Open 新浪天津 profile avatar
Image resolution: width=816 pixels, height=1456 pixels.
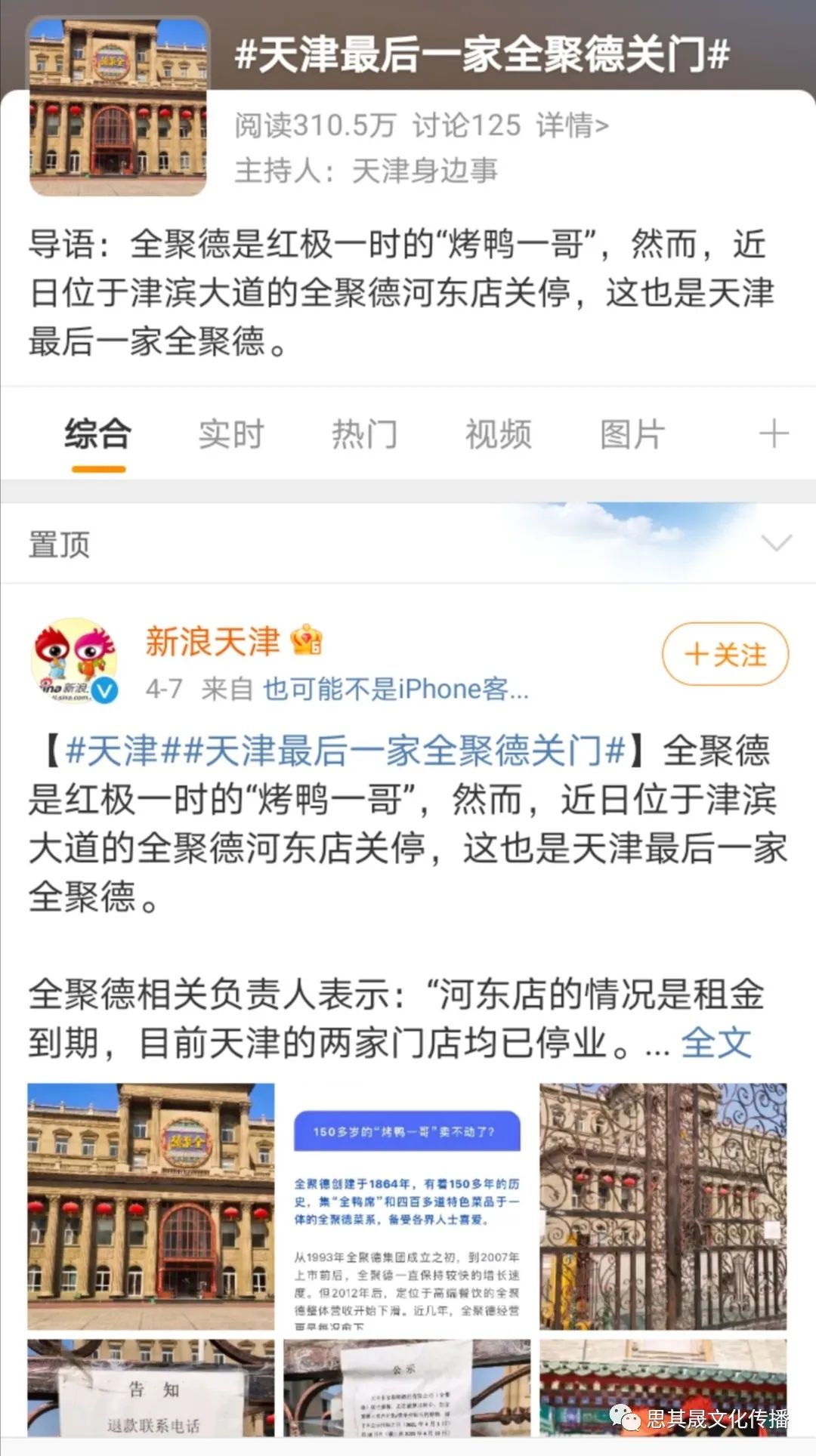[74, 662]
